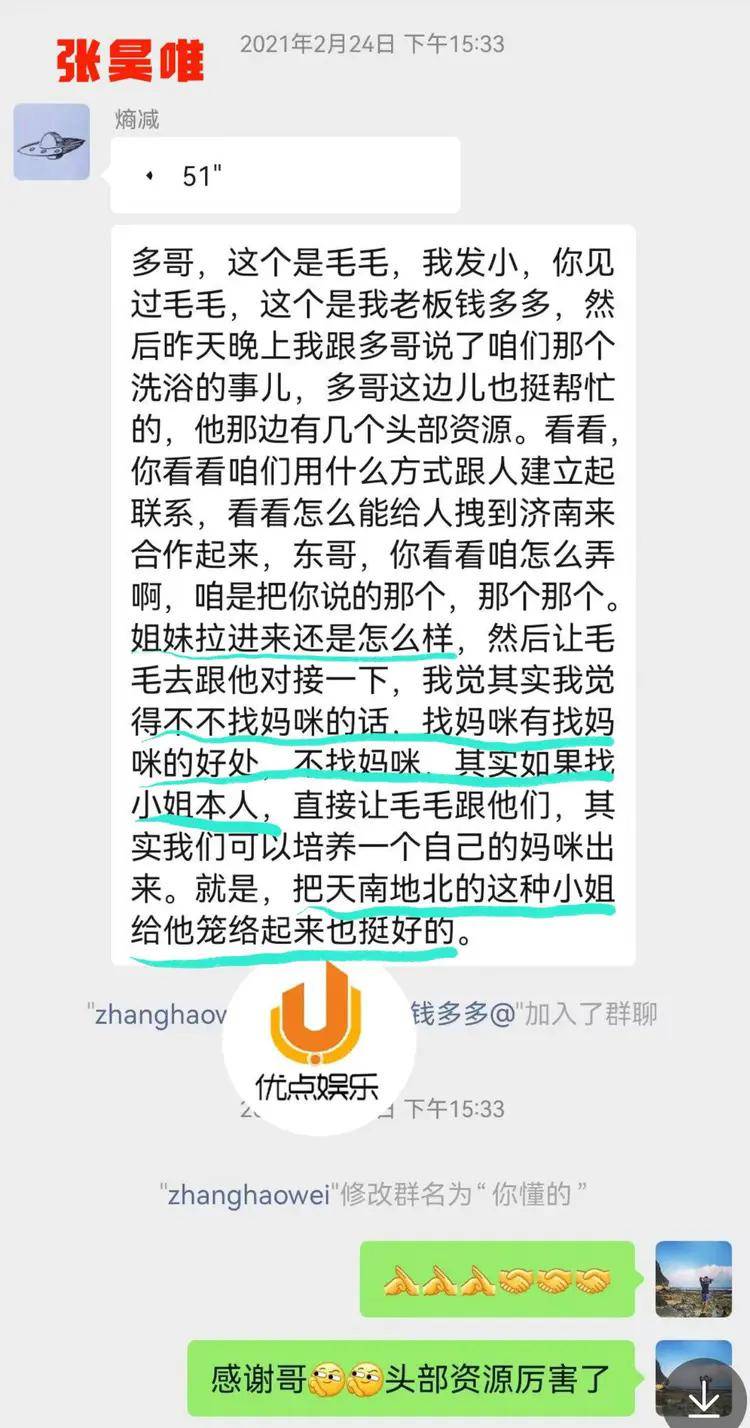750x1428 pixels.
Task: Open 熵减's flying saucer avatar profile
Action: tap(52, 142)
